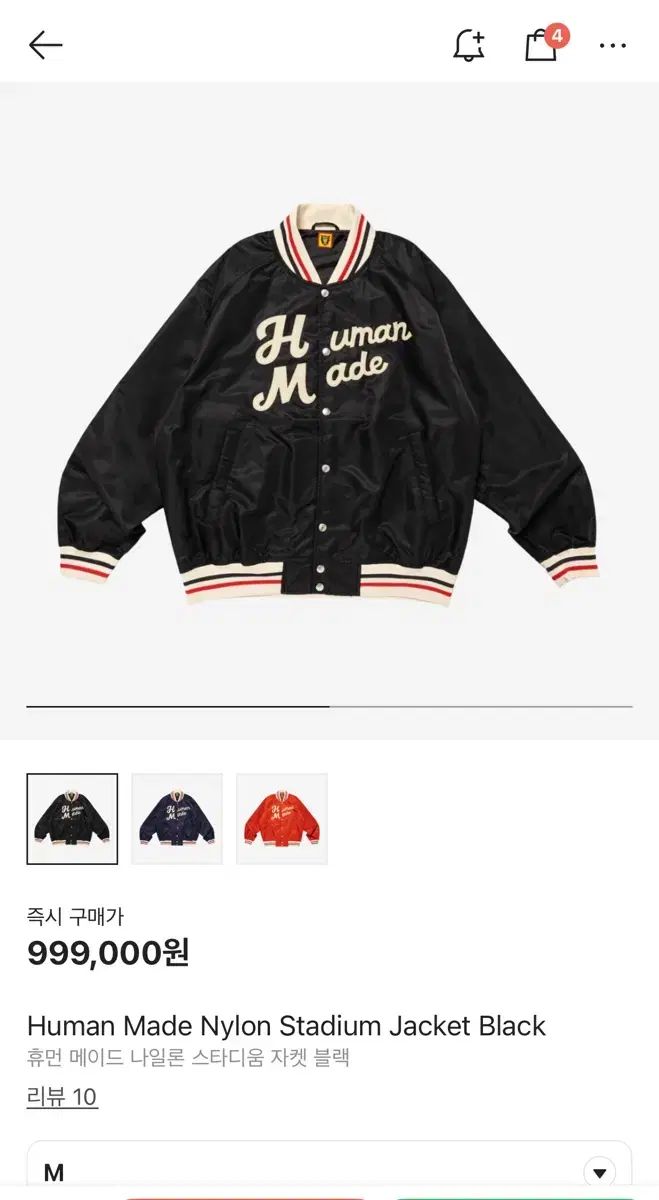Viewport: 659px width, 1200px height.
Task: Open the three-dot overflow menu
Action: (613, 45)
